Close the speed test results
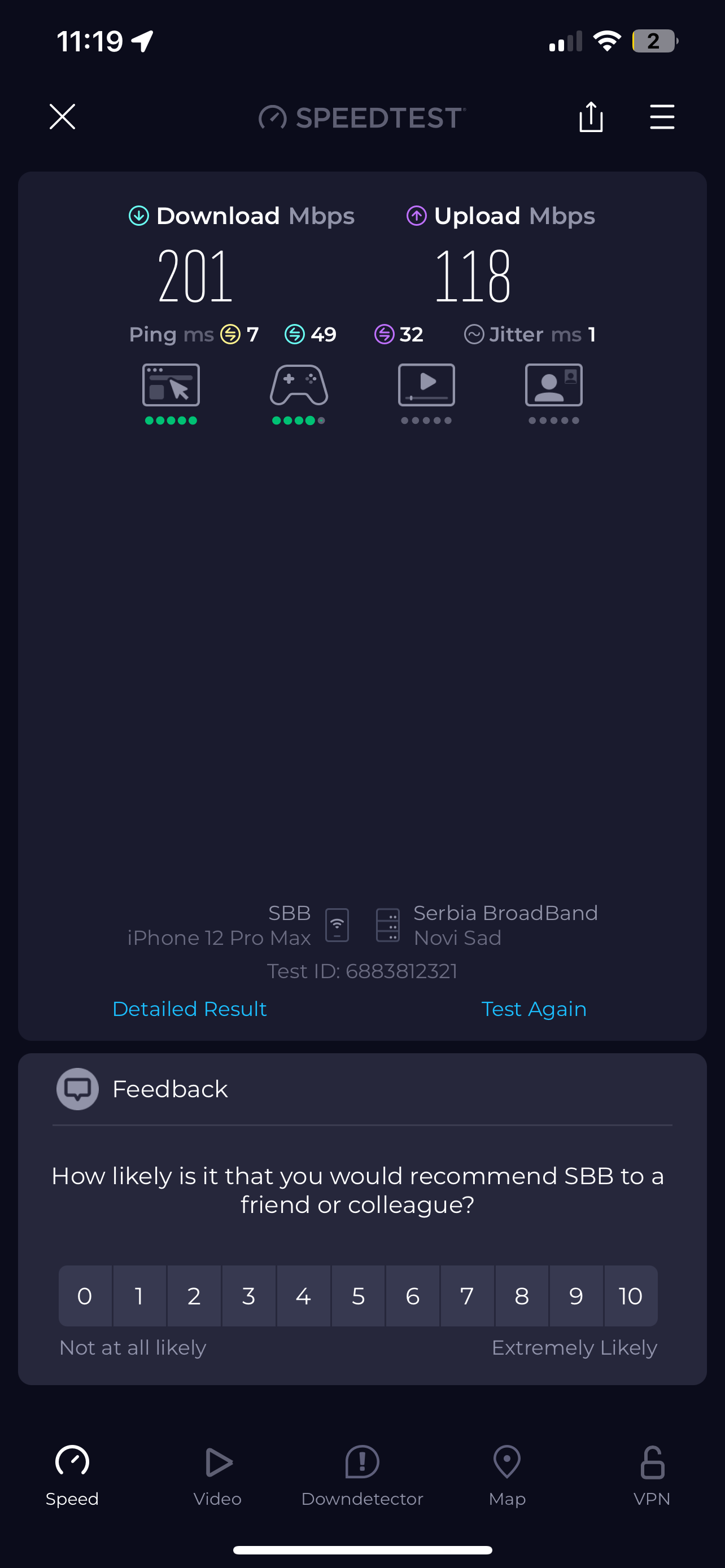 point(62,116)
